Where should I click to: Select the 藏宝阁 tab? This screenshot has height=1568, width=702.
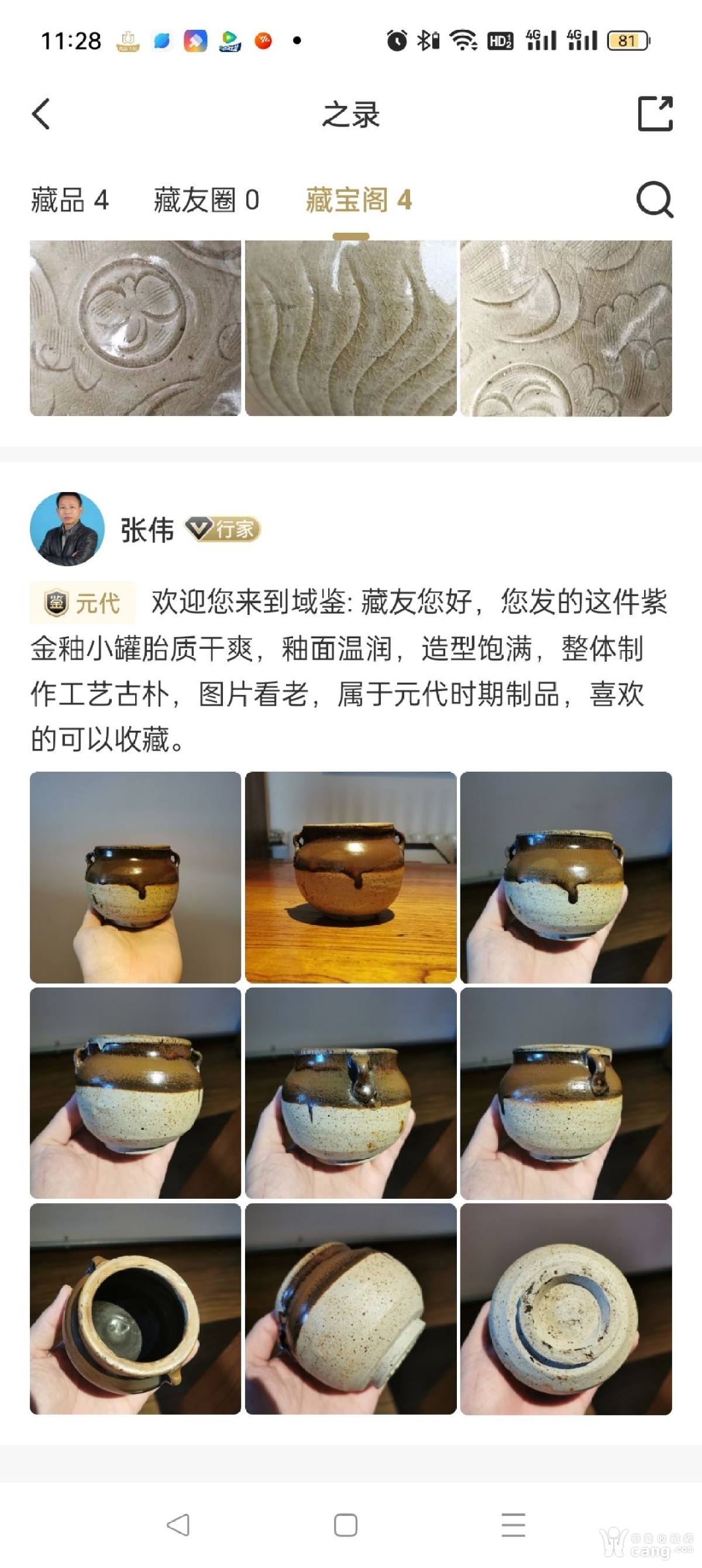coord(358,200)
